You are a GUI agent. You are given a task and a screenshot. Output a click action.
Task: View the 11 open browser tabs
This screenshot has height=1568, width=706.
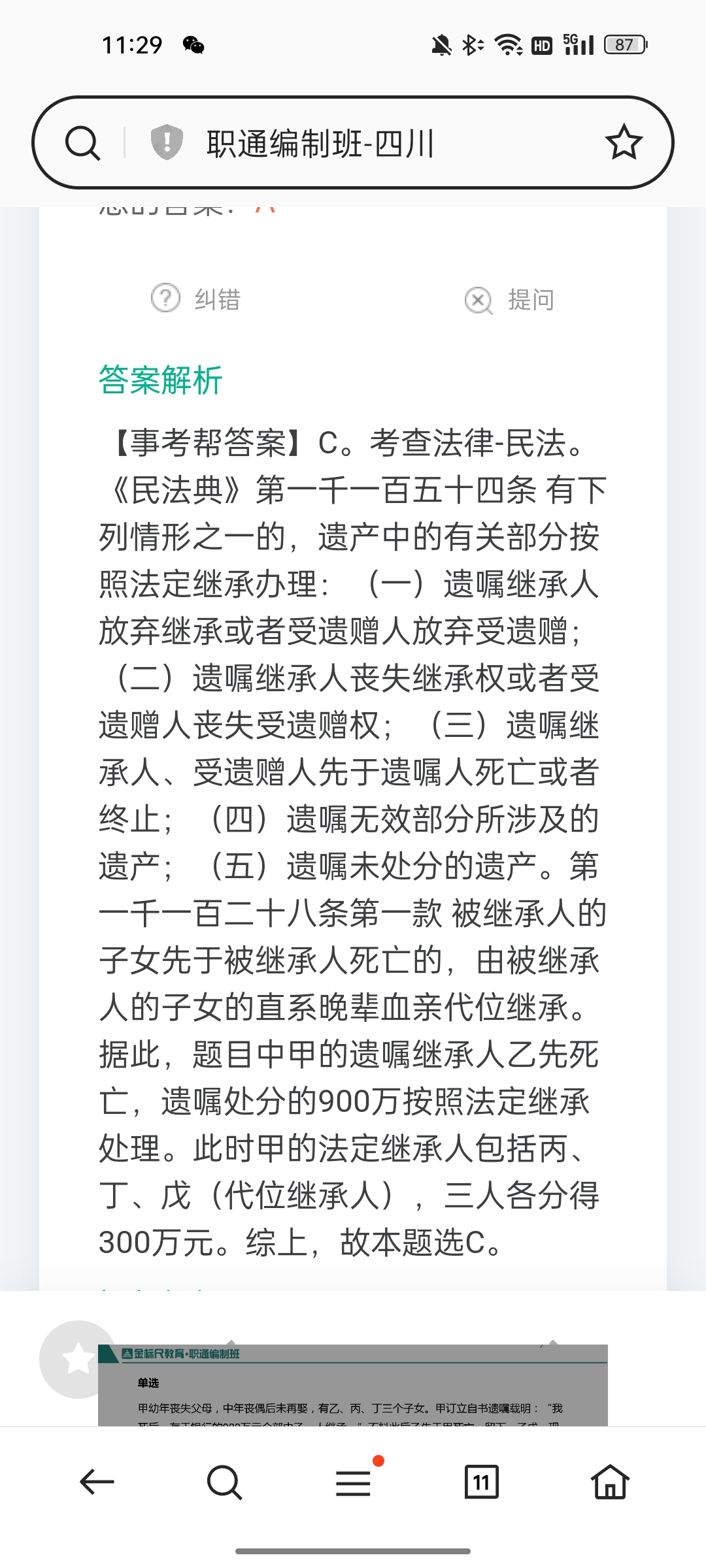tap(481, 1481)
